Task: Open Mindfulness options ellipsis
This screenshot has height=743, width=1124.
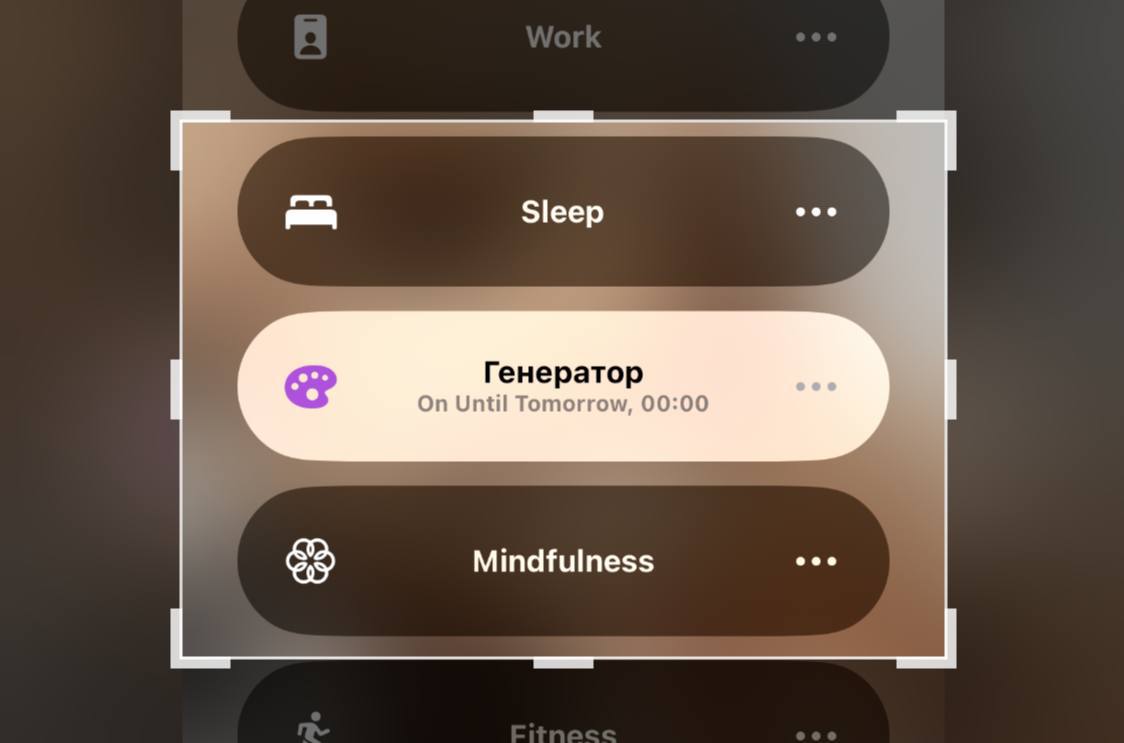Action: (x=816, y=561)
